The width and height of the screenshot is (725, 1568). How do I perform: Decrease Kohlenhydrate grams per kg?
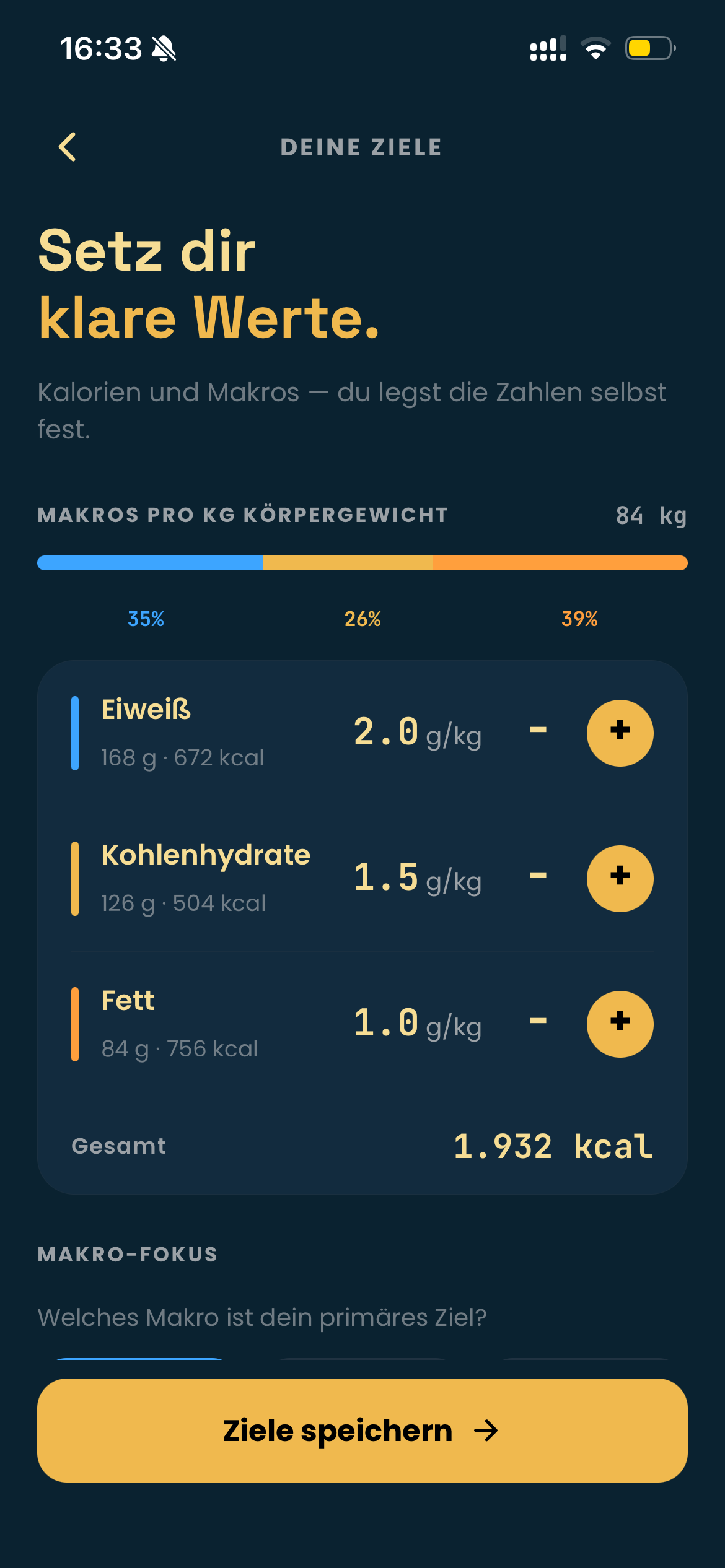coord(538,876)
